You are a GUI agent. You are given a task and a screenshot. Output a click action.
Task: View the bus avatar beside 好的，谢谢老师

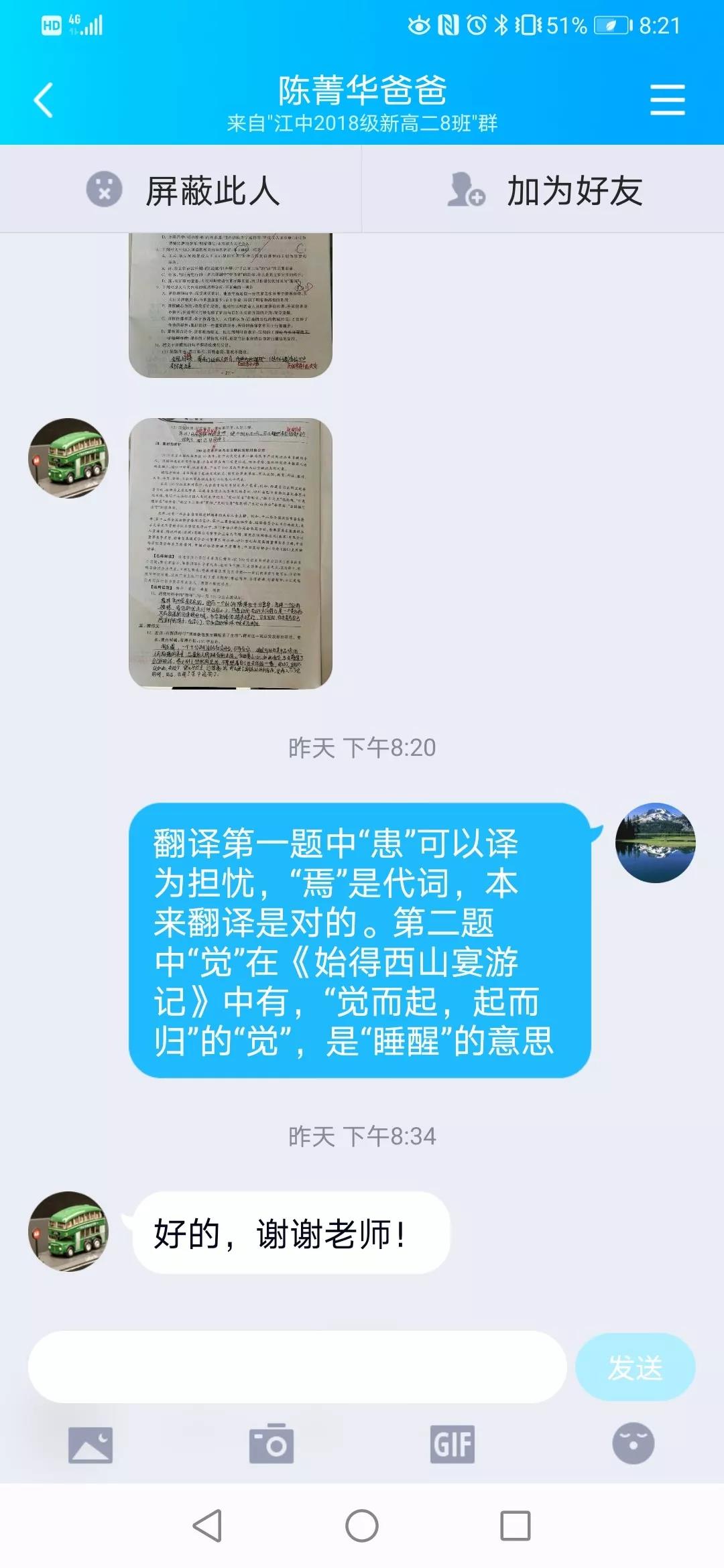click(x=68, y=1231)
